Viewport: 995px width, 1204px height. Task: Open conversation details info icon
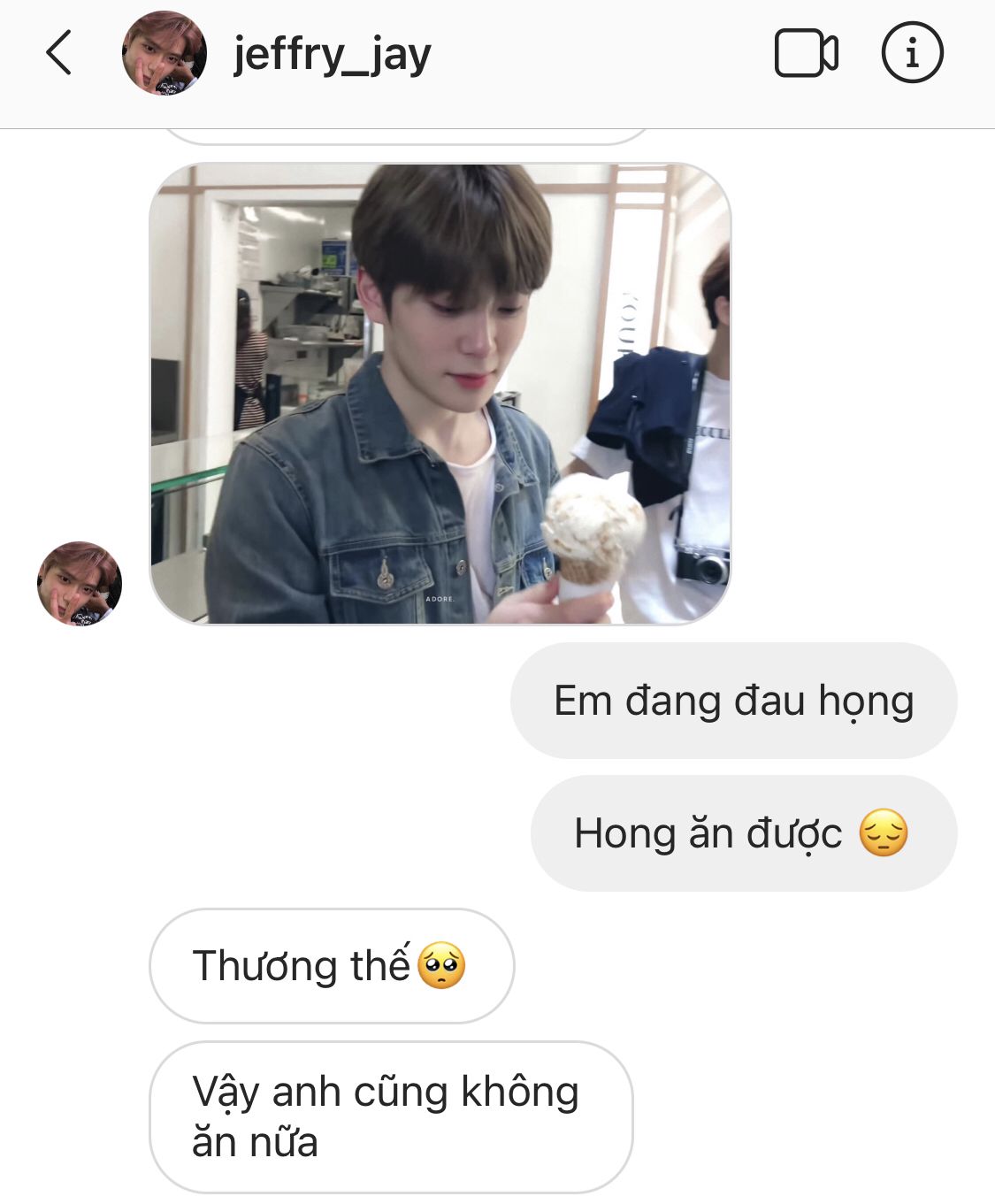[x=912, y=53]
